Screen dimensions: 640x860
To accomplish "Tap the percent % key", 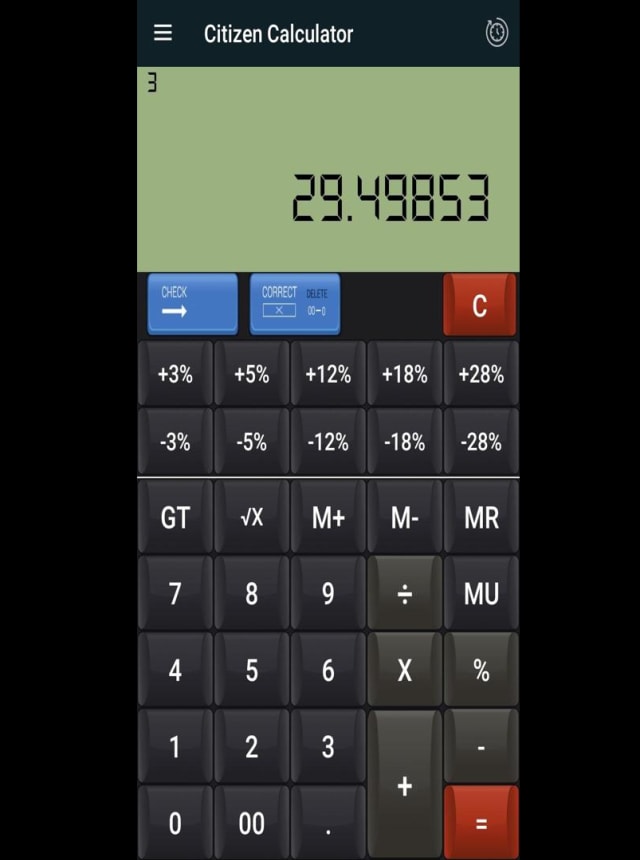I will [x=481, y=670].
